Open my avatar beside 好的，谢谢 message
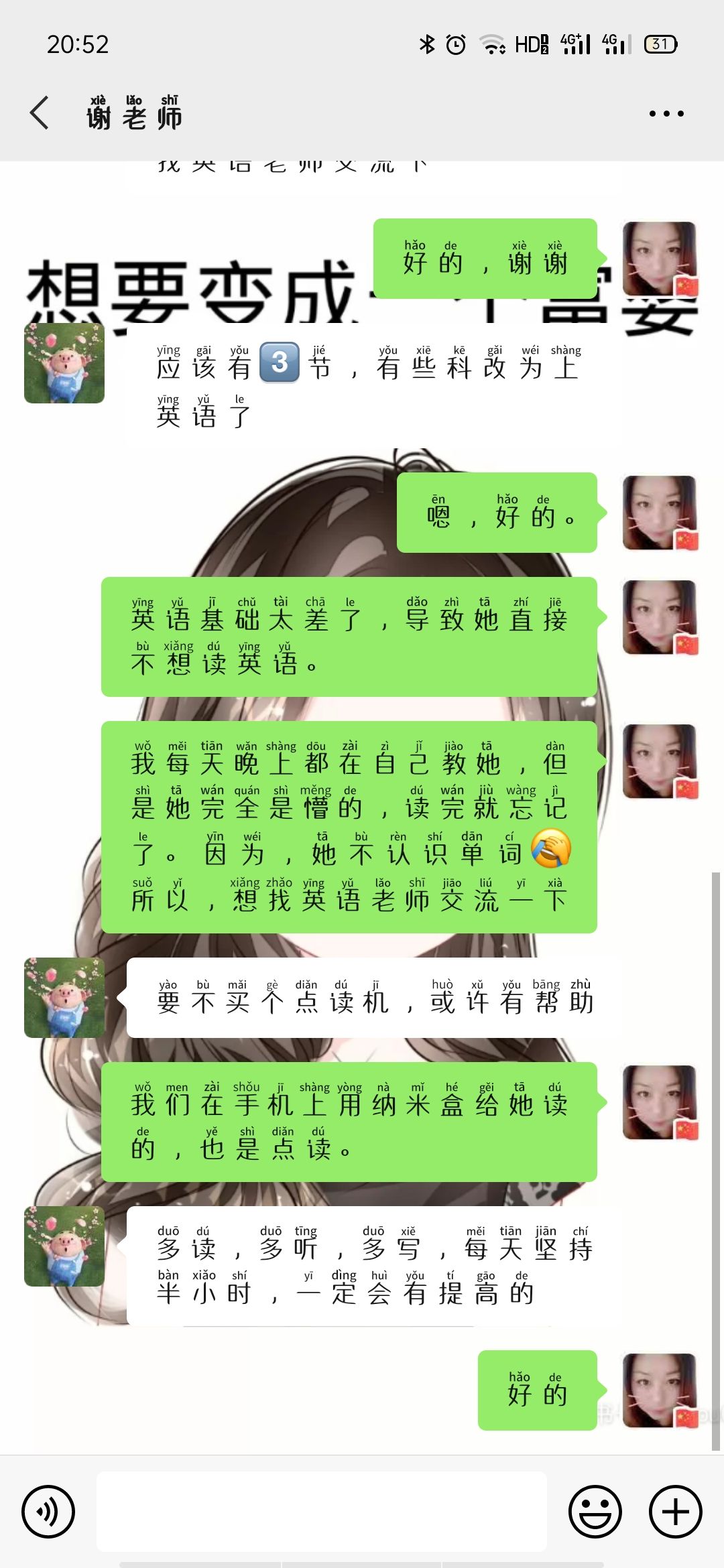Image resolution: width=724 pixels, height=1568 pixels. 660,259
